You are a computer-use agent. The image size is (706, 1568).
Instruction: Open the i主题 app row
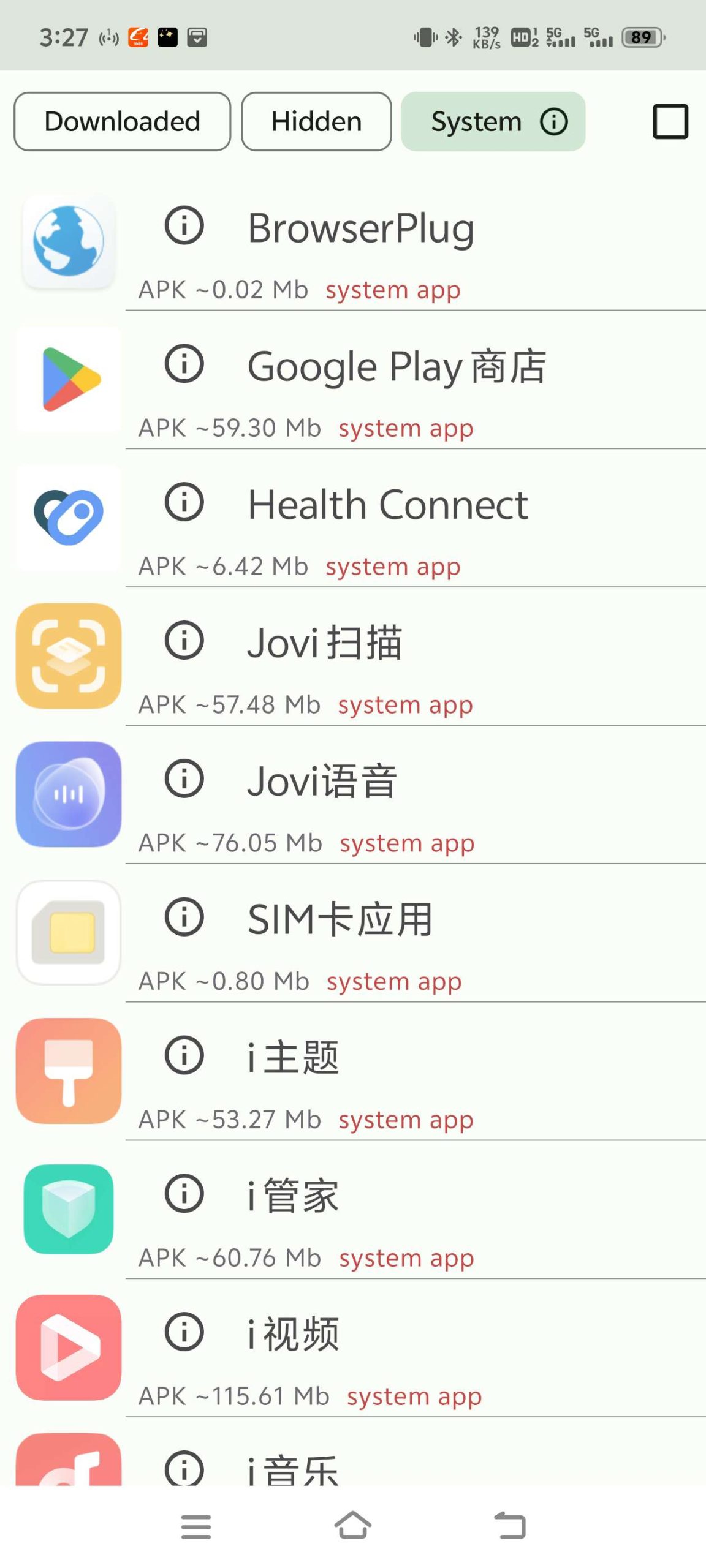[x=353, y=1072]
